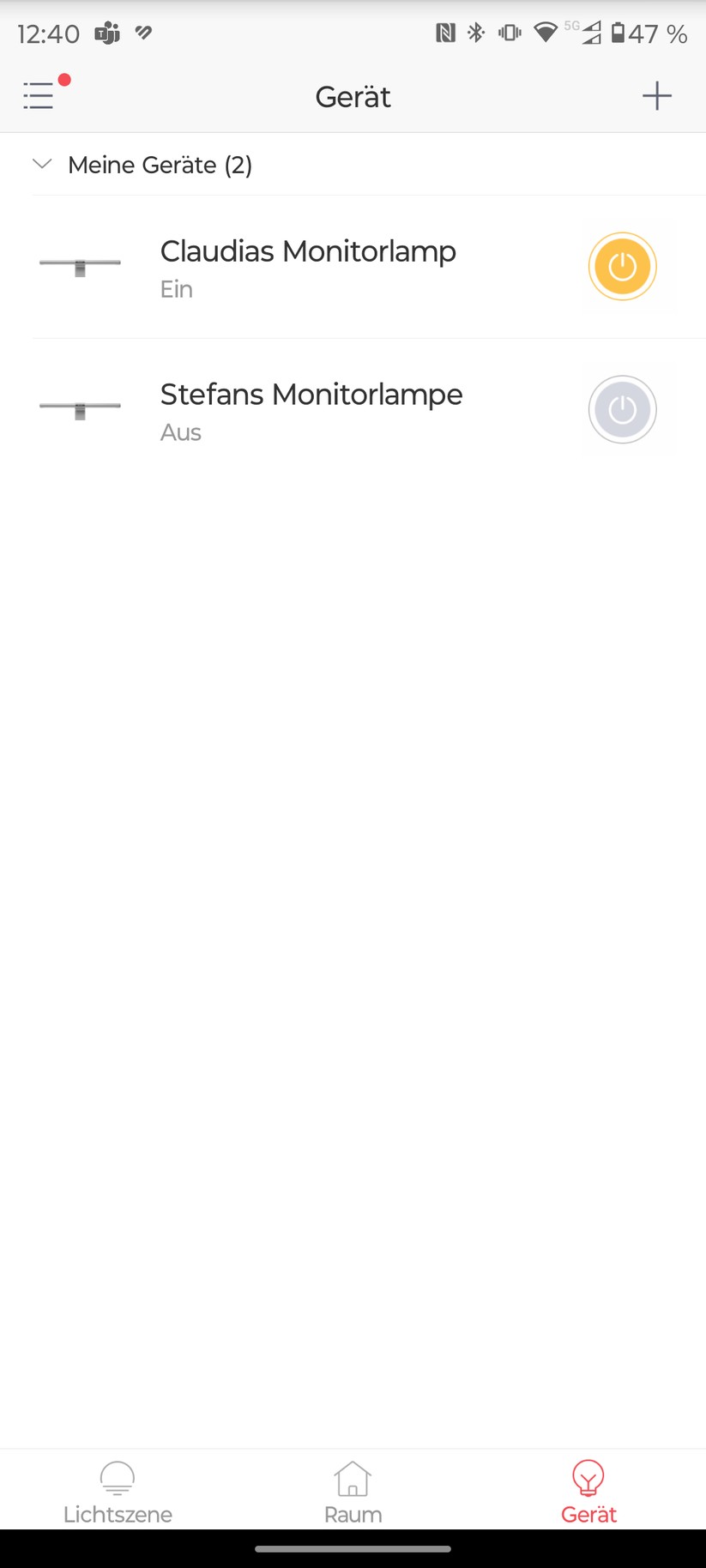Image resolution: width=706 pixels, height=1568 pixels.
Task: Select the Gerät tab
Action: 588,1492
